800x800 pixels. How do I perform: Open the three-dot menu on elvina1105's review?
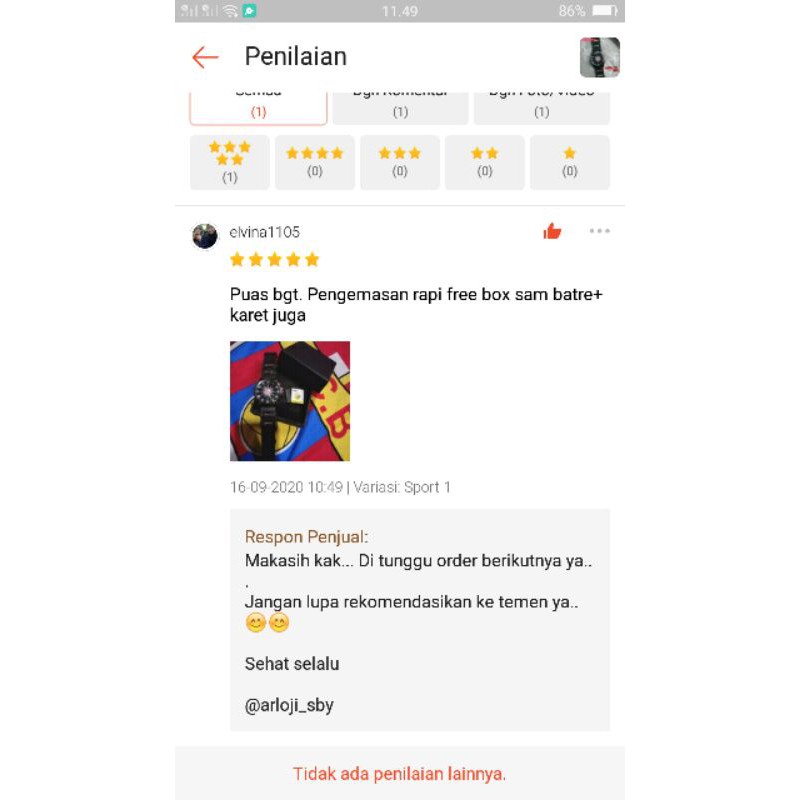pyautogui.click(x=599, y=231)
